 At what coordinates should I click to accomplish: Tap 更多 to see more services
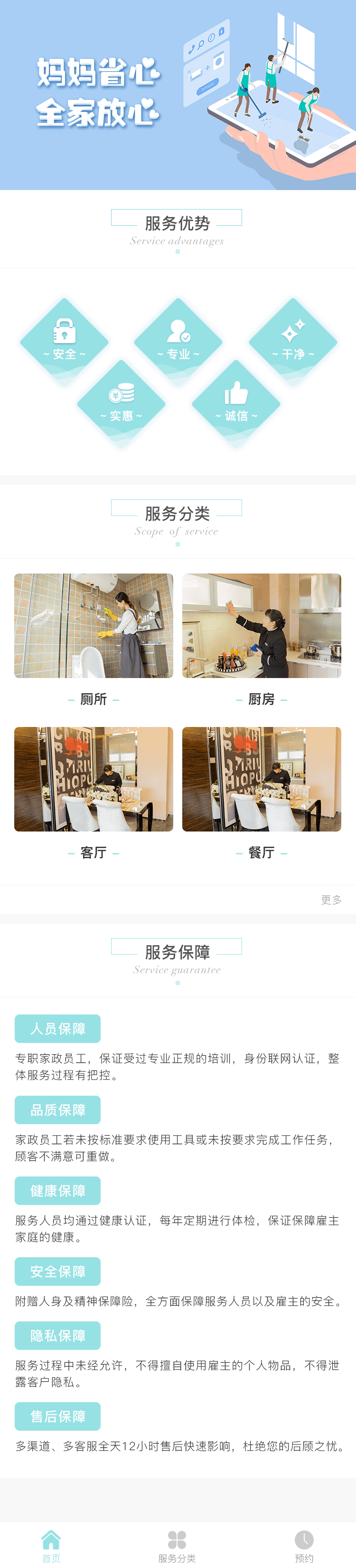tap(331, 899)
